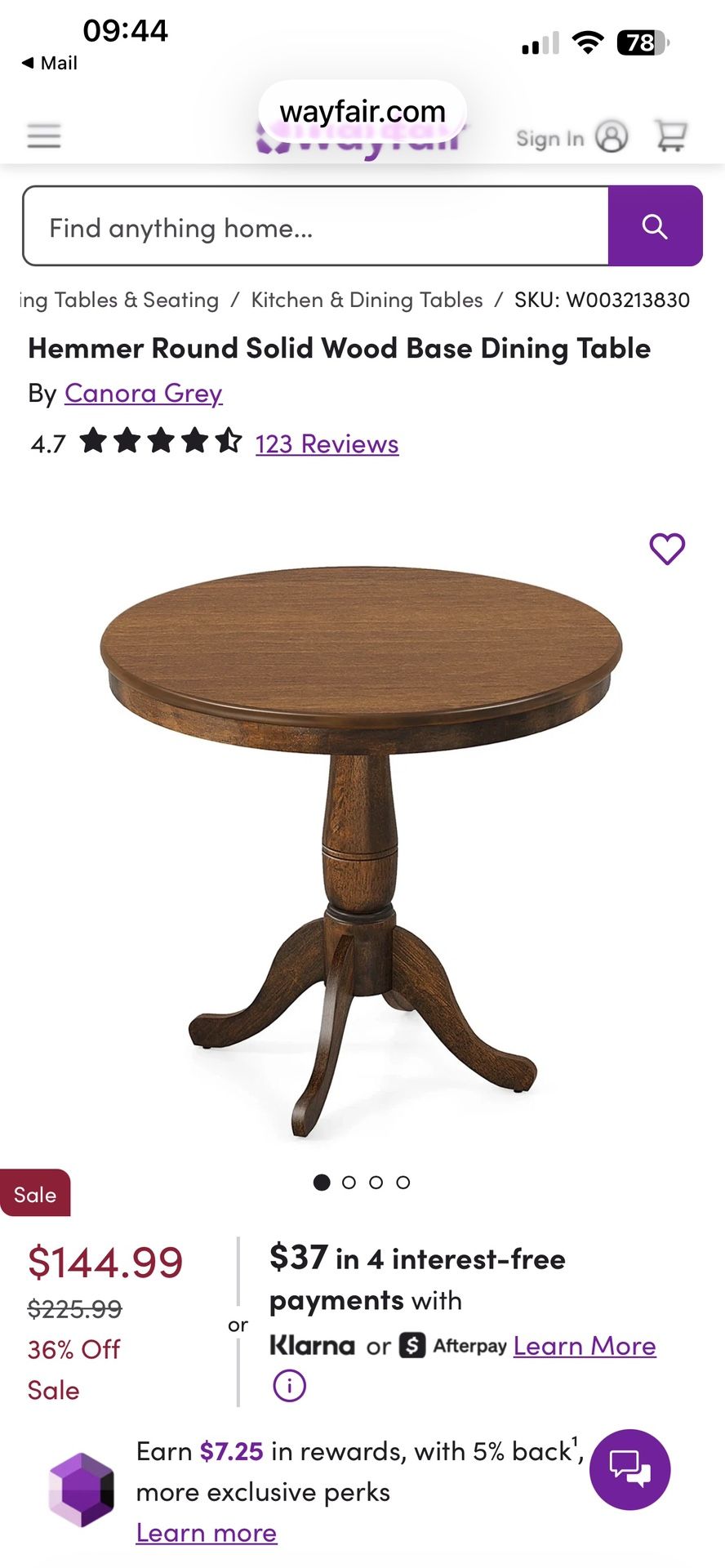Screen dimensions: 725x1568
Task: Return to Mail app
Action: tap(49, 63)
